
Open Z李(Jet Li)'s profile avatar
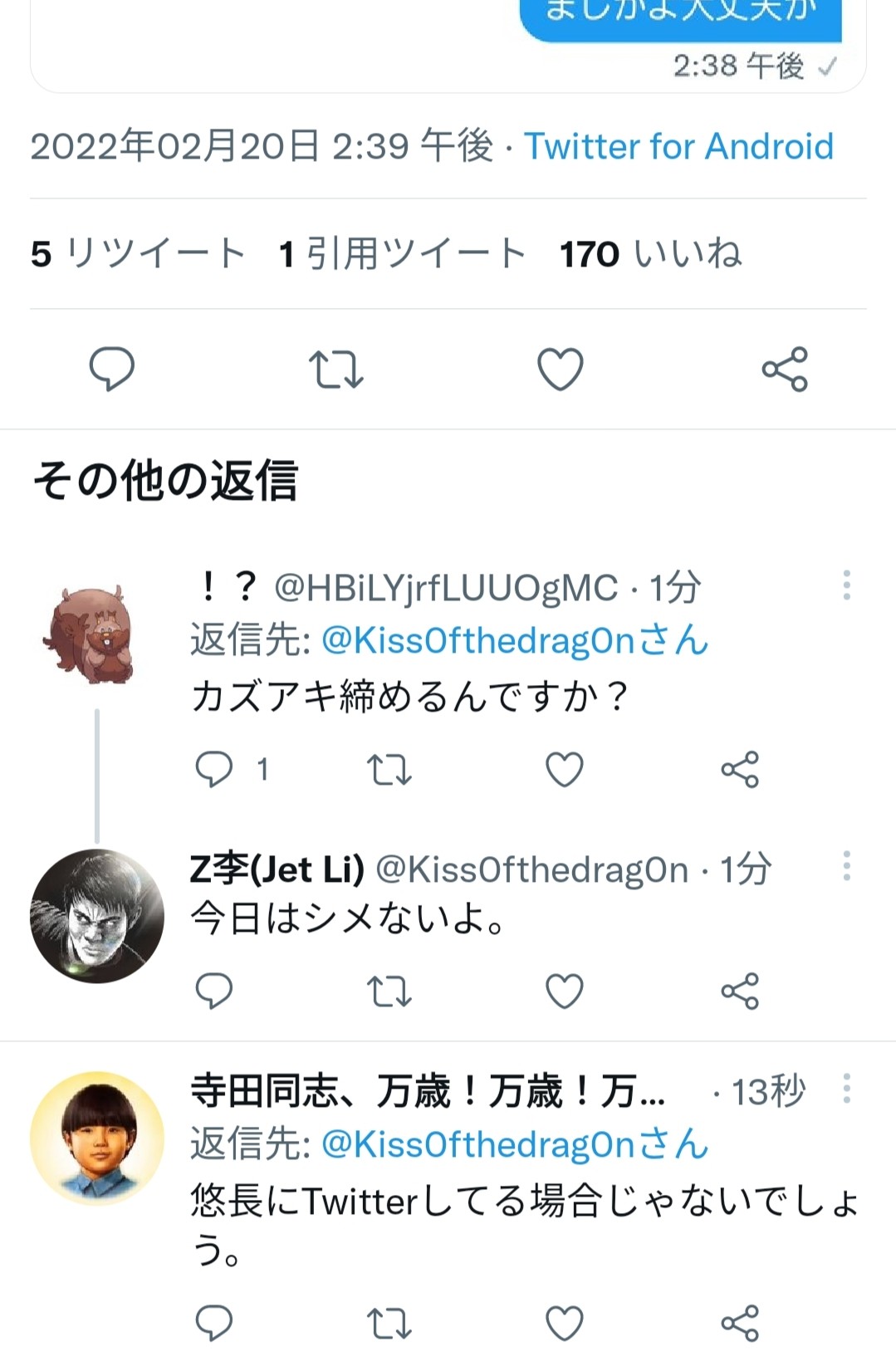[96, 916]
